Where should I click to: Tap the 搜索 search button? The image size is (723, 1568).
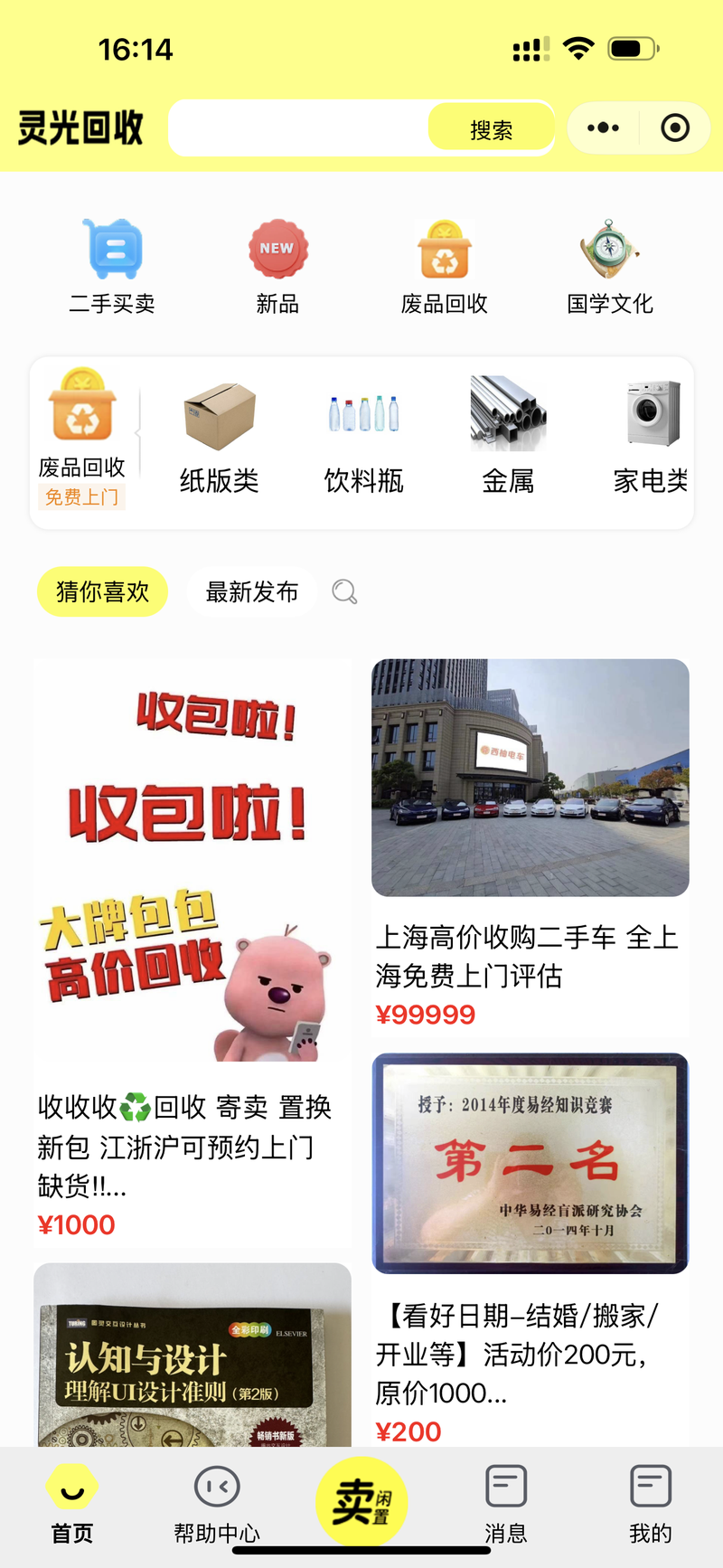point(490,128)
